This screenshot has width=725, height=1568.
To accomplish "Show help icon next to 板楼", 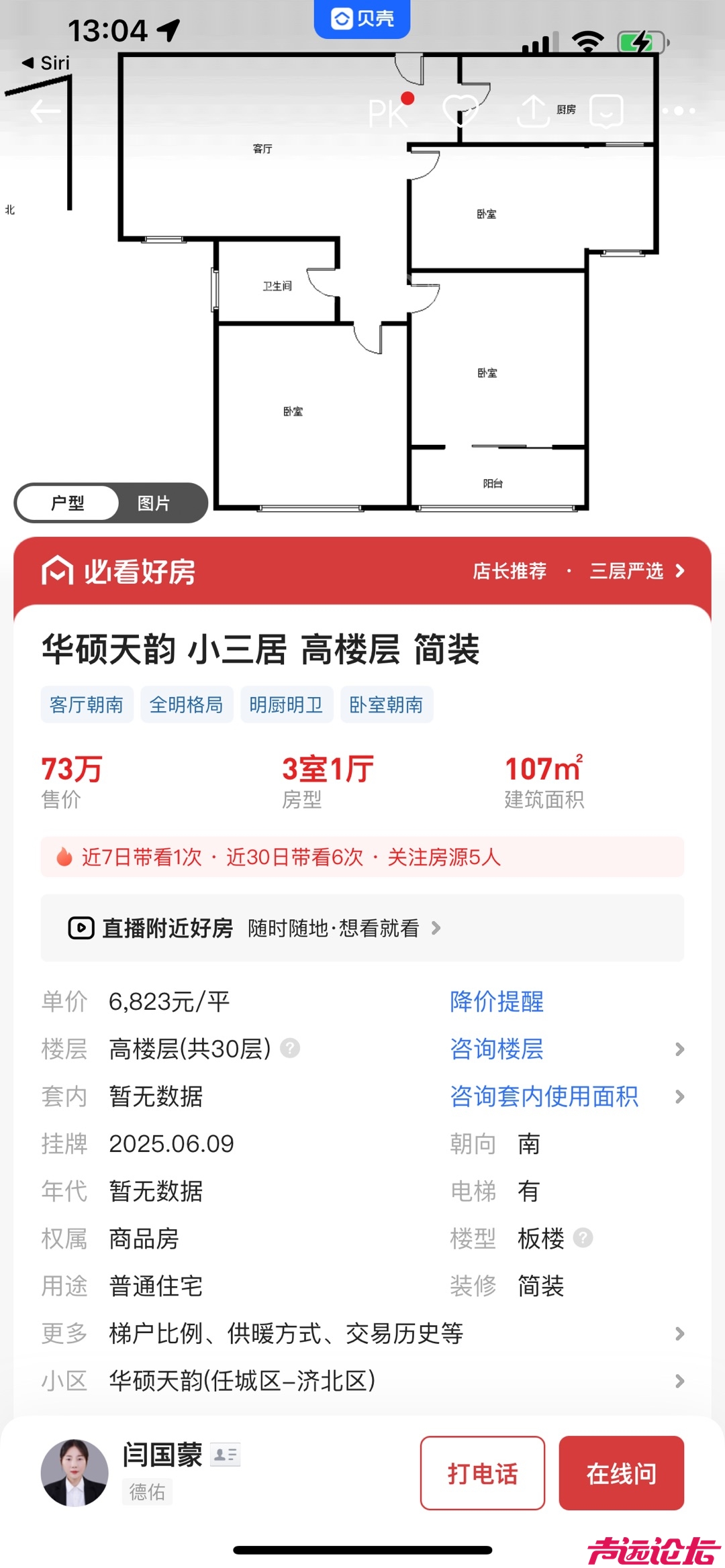I will [583, 1238].
